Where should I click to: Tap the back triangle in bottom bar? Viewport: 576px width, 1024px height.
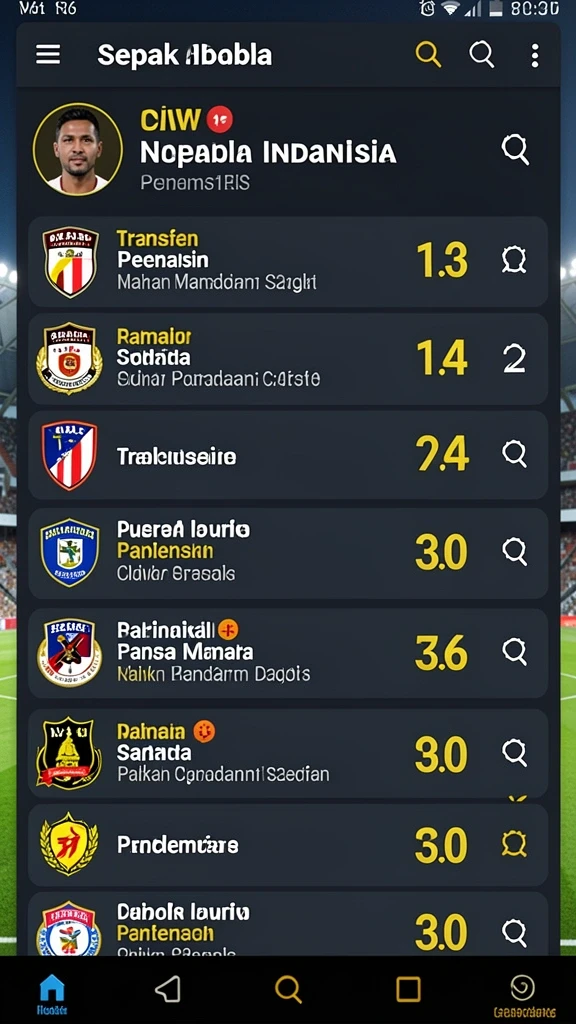[x=168, y=989]
